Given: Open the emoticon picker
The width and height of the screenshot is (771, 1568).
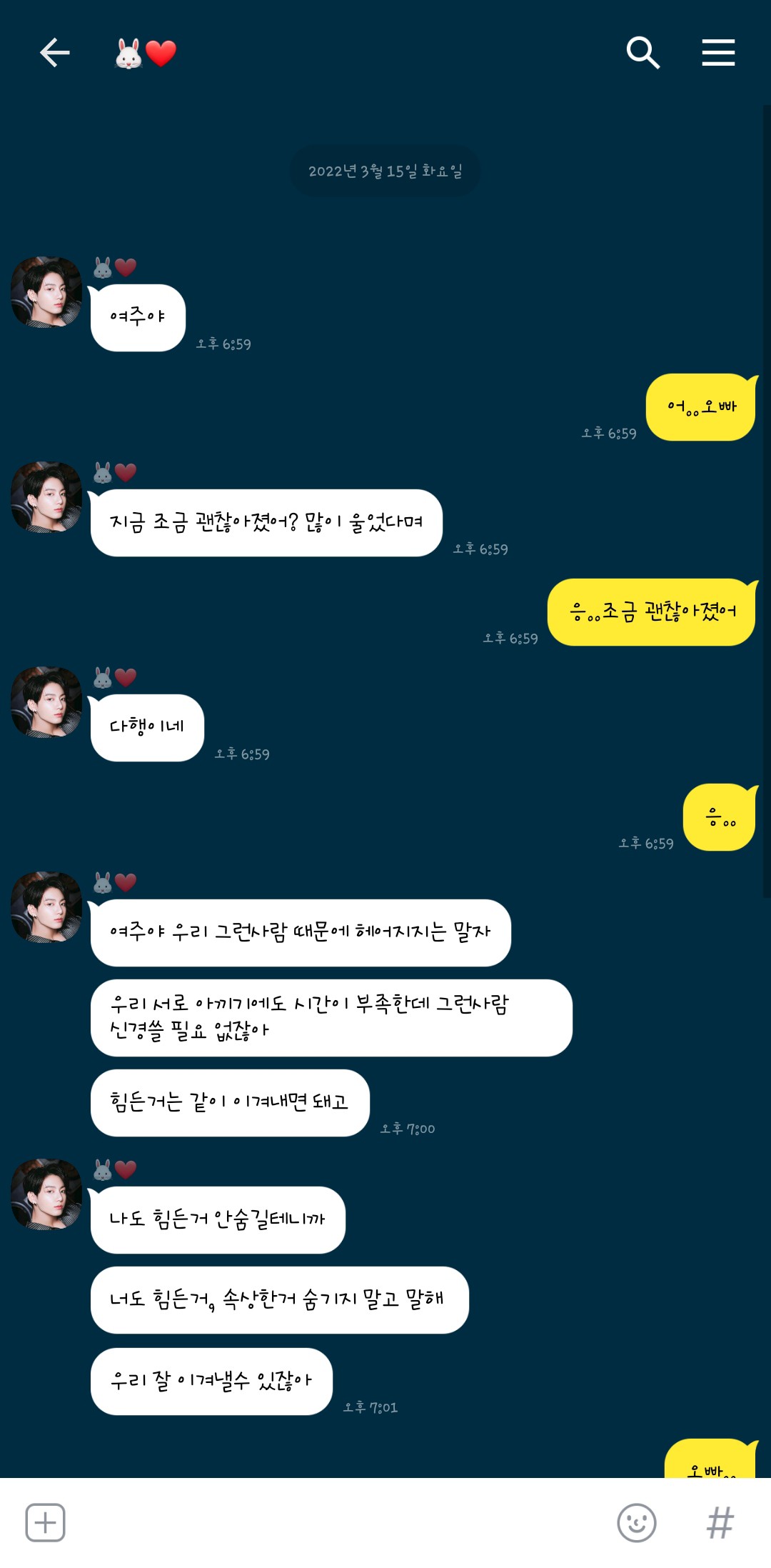Looking at the screenshot, I should click(x=636, y=1522).
